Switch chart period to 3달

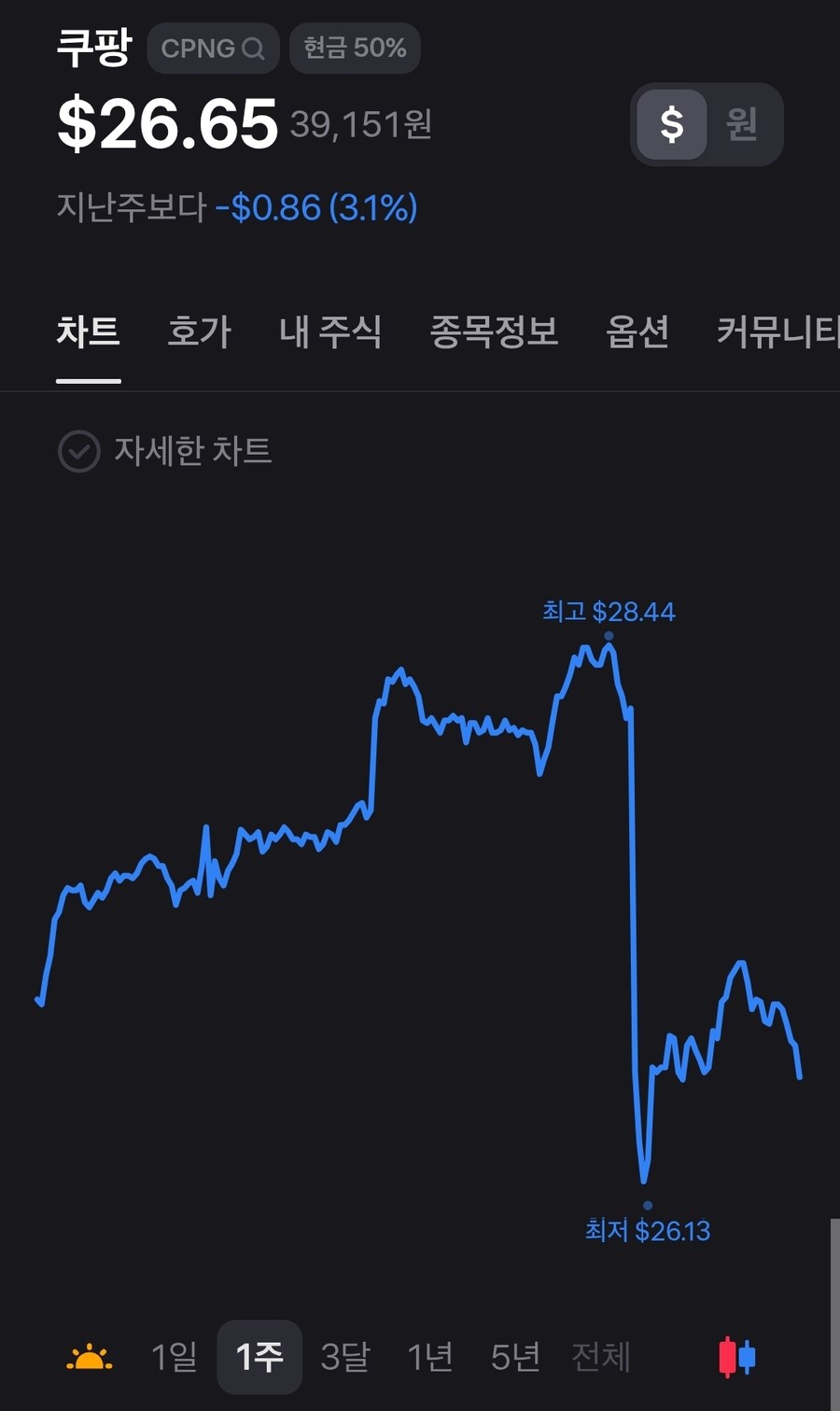(x=346, y=1358)
